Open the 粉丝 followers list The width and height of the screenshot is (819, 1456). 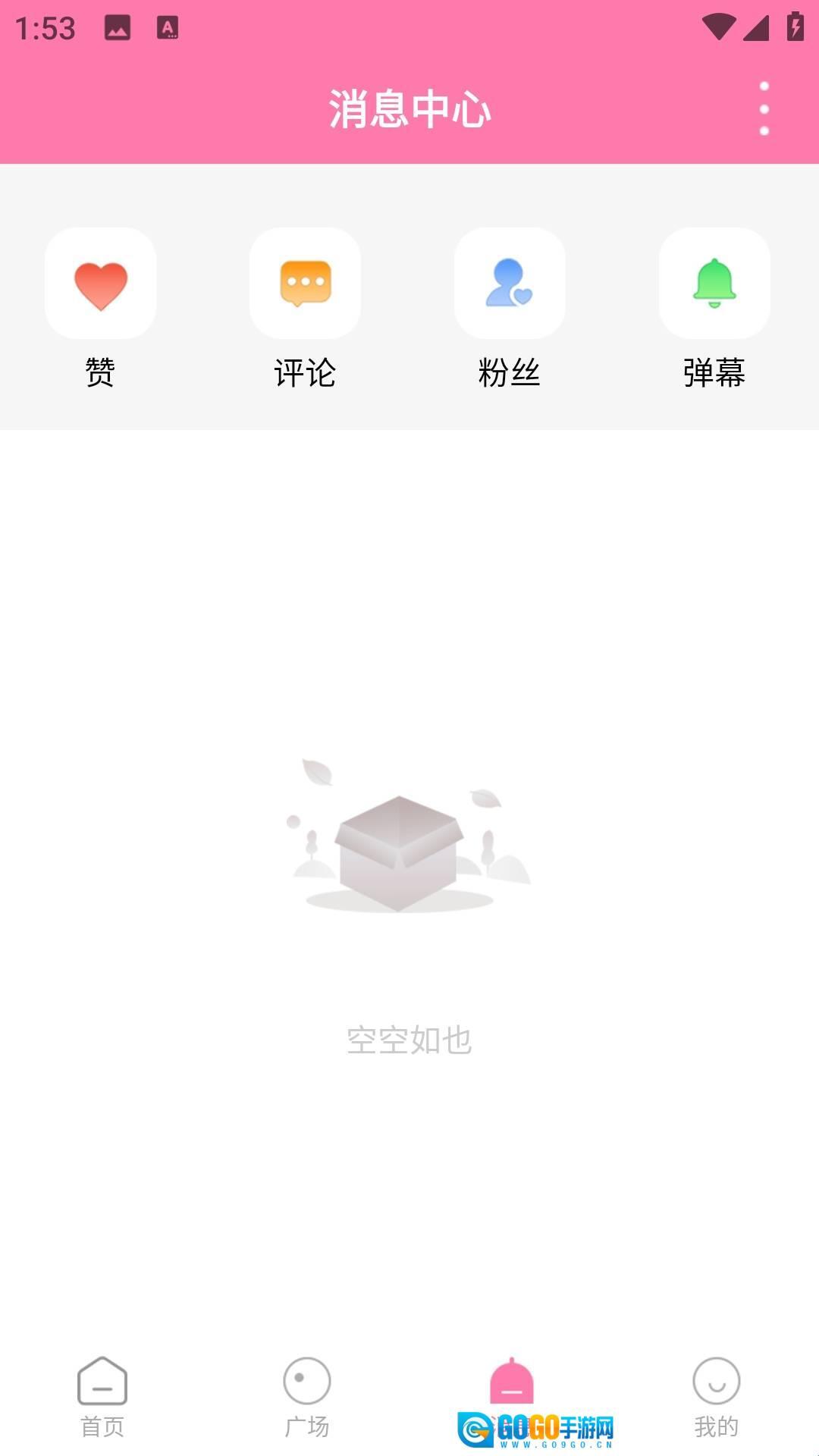coord(510,284)
